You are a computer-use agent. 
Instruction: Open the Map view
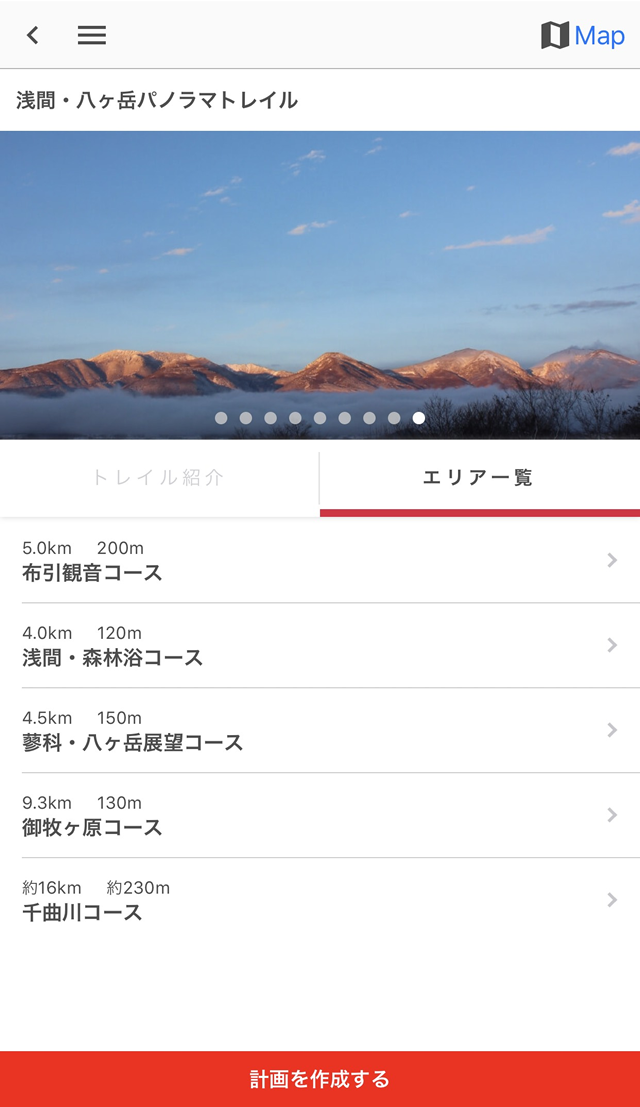click(583, 36)
